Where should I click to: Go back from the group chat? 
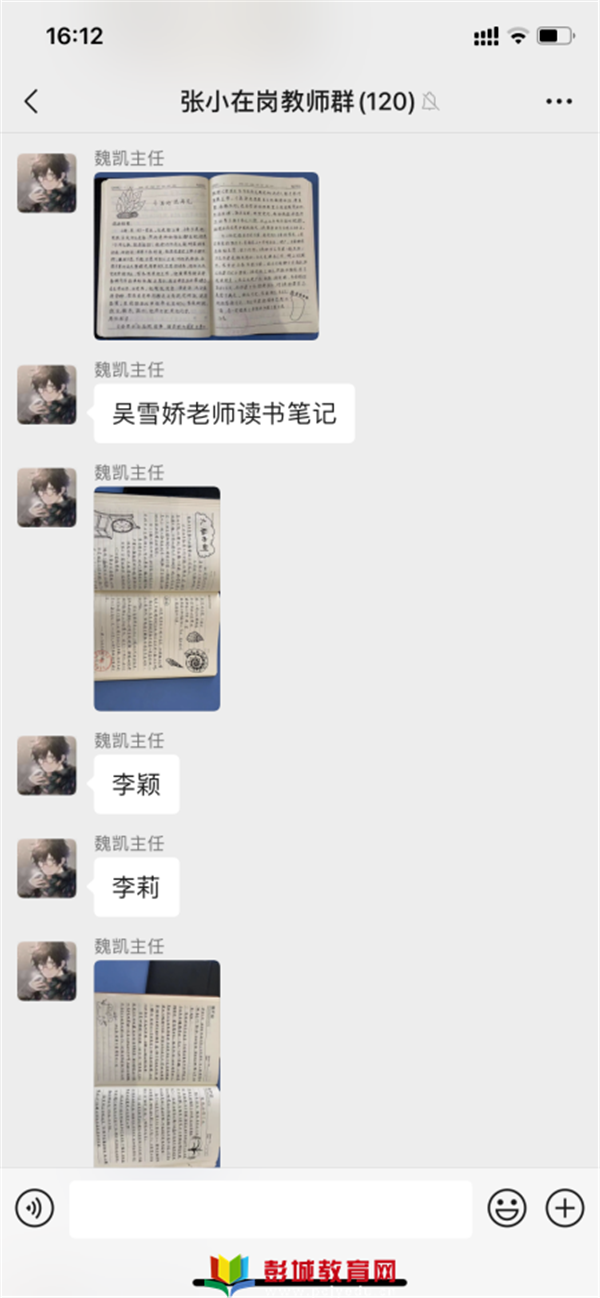point(31,101)
